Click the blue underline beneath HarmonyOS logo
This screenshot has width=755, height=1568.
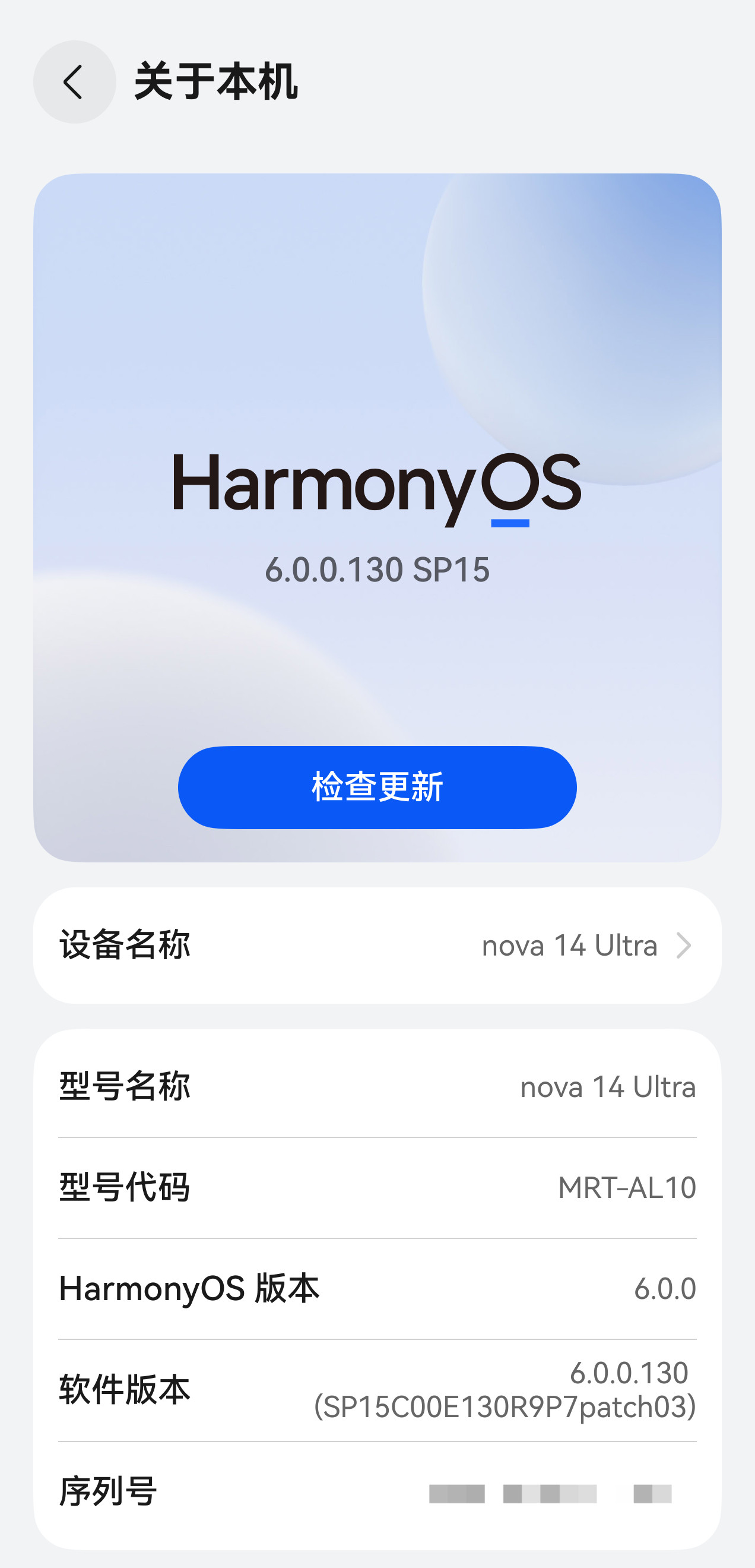[x=510, y=524]
